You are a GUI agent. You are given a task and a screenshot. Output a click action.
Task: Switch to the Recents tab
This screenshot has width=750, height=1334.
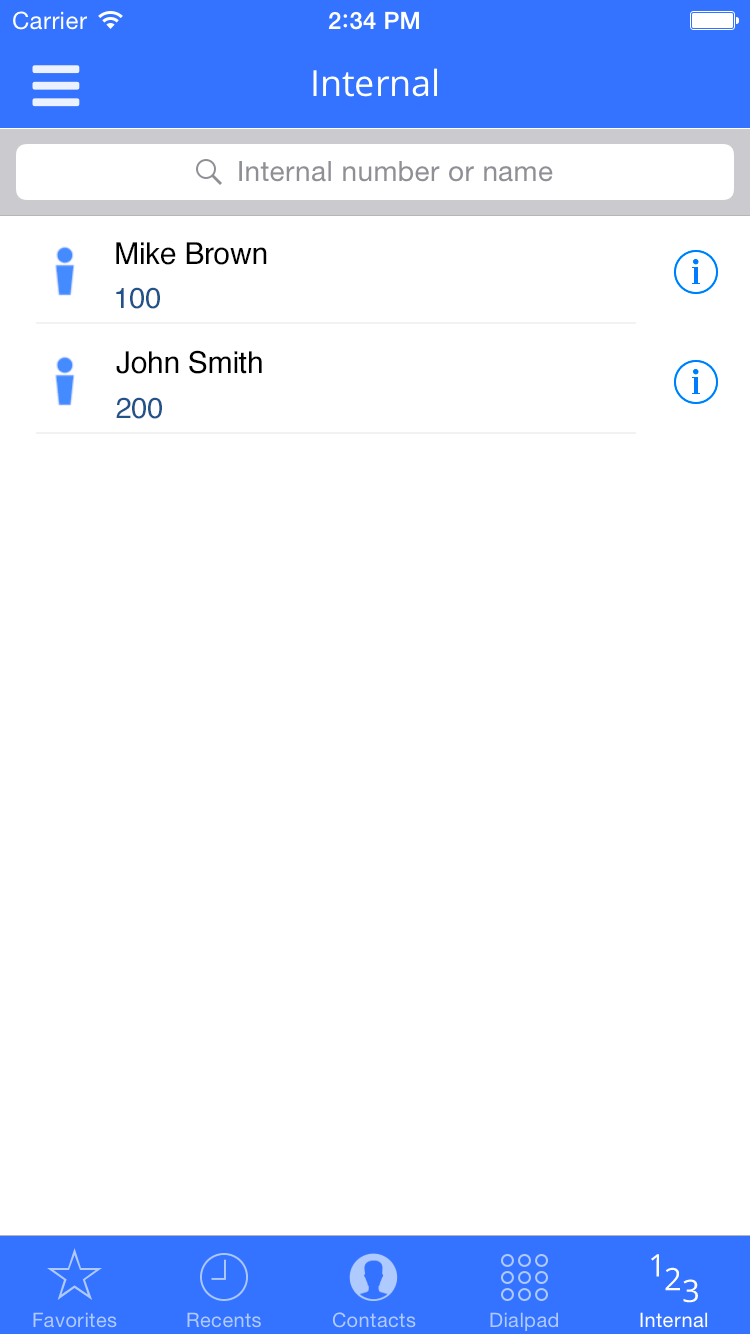click(224, 1288)
